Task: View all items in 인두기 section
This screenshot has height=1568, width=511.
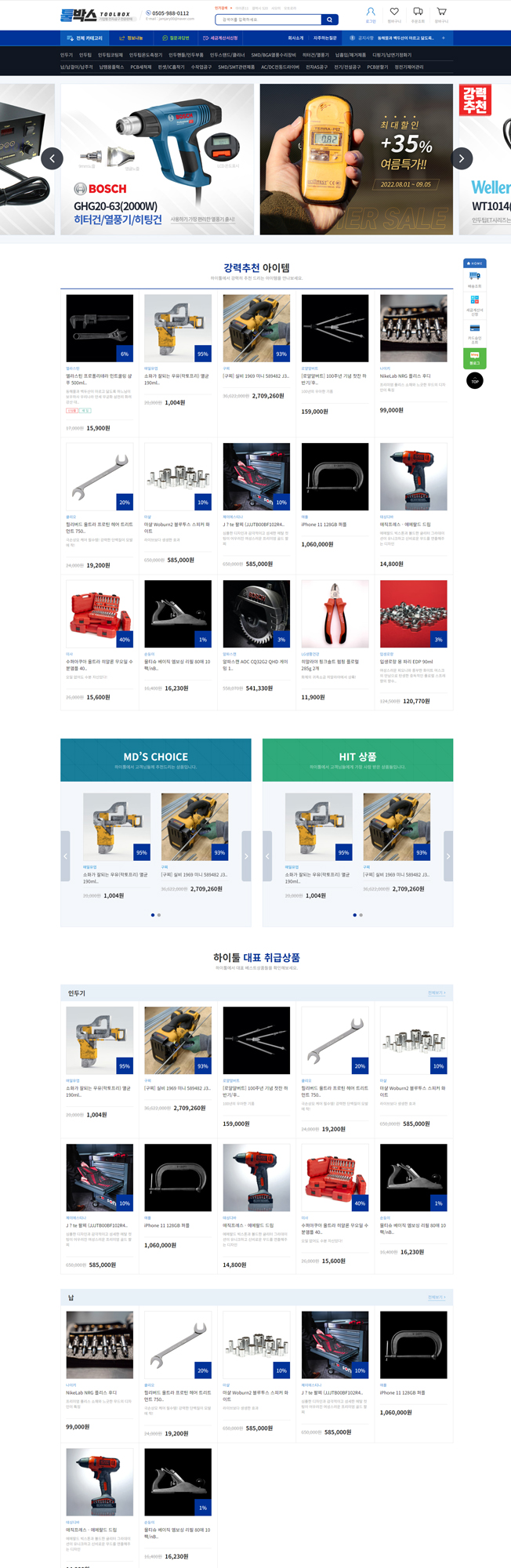Action: [437, 993]
